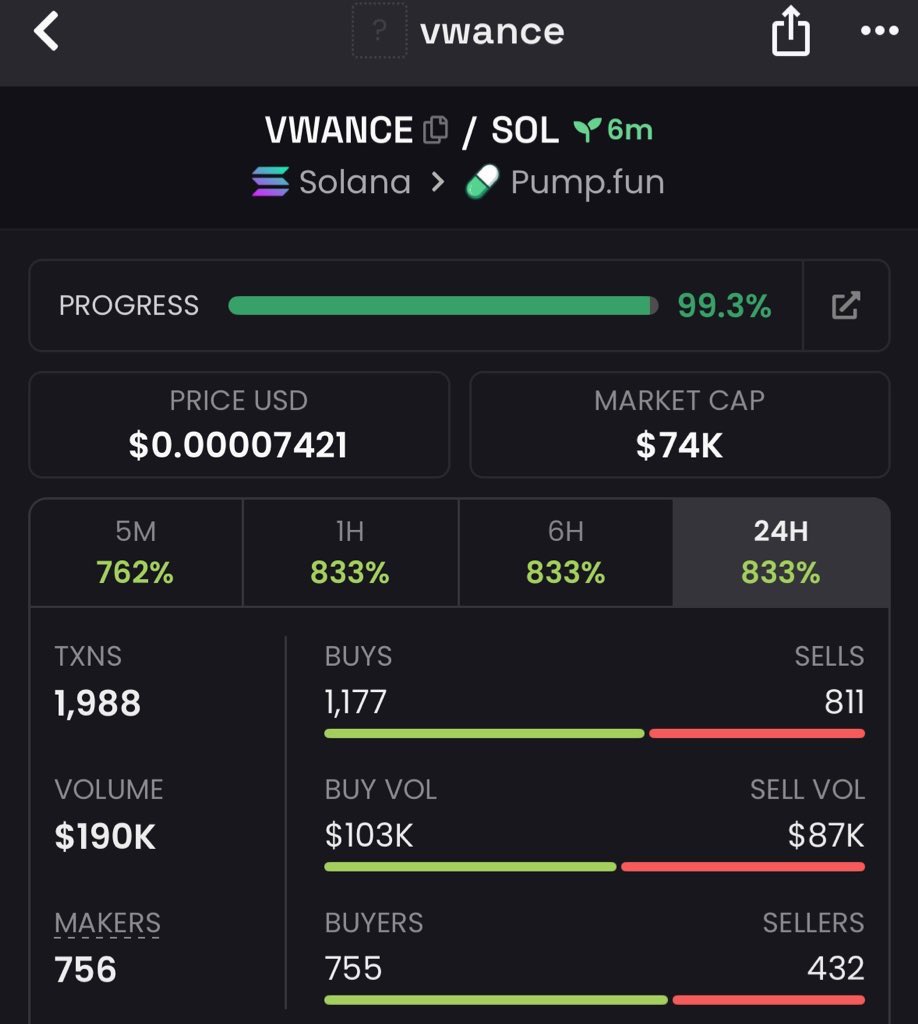Open the three-dot overflow menu
This screenshot has height=1024, width=918.
879,32
